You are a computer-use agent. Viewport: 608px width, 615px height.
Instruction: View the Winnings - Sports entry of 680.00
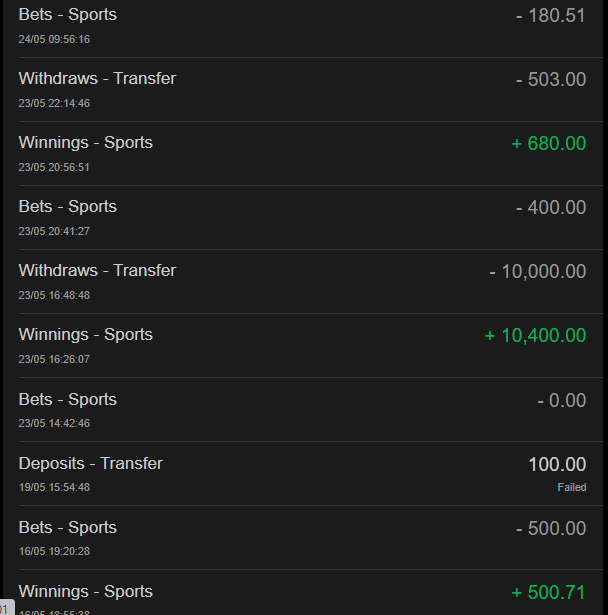coord(300,153)
